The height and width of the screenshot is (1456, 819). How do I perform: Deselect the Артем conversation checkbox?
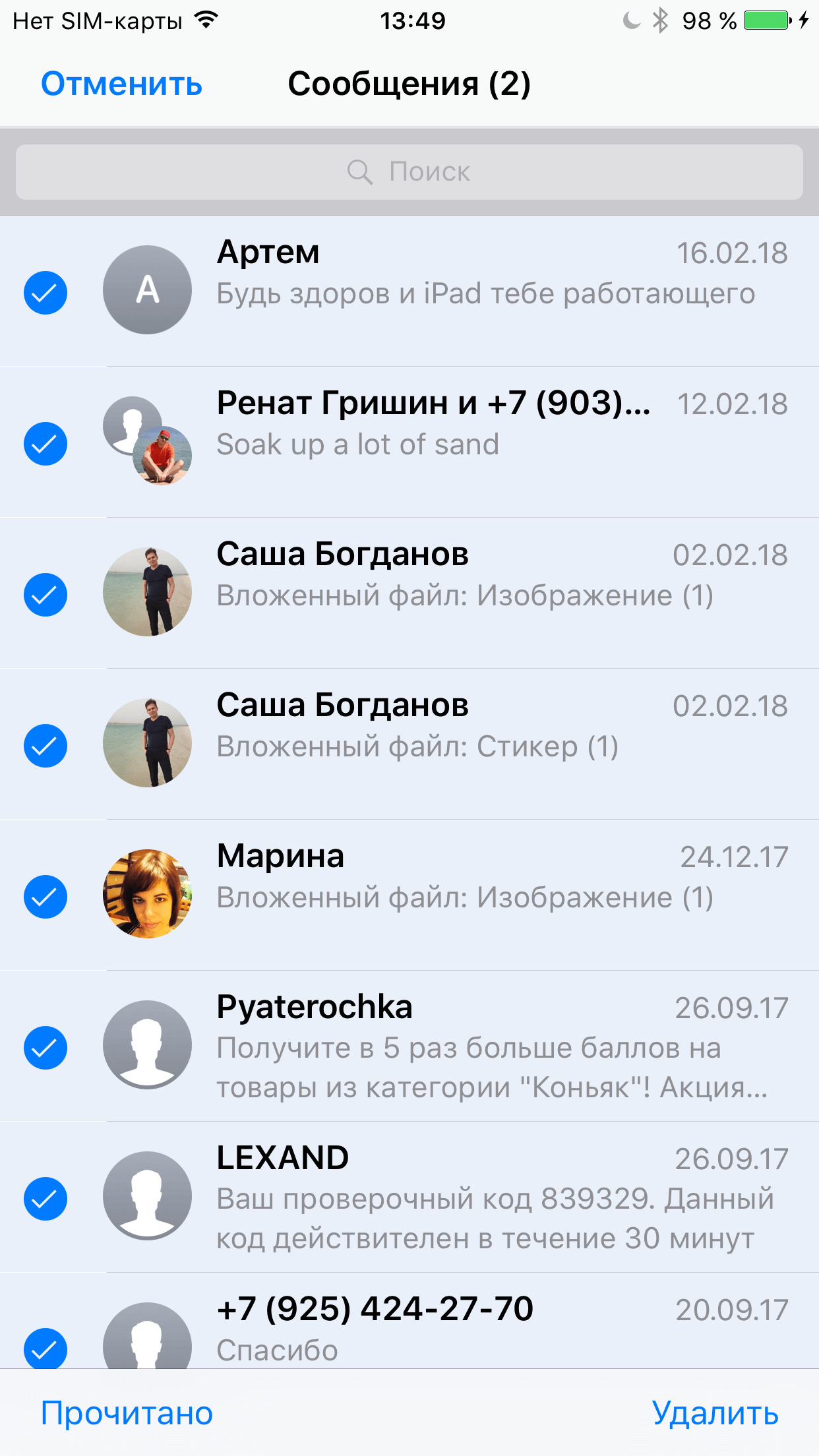click(45, 293)
